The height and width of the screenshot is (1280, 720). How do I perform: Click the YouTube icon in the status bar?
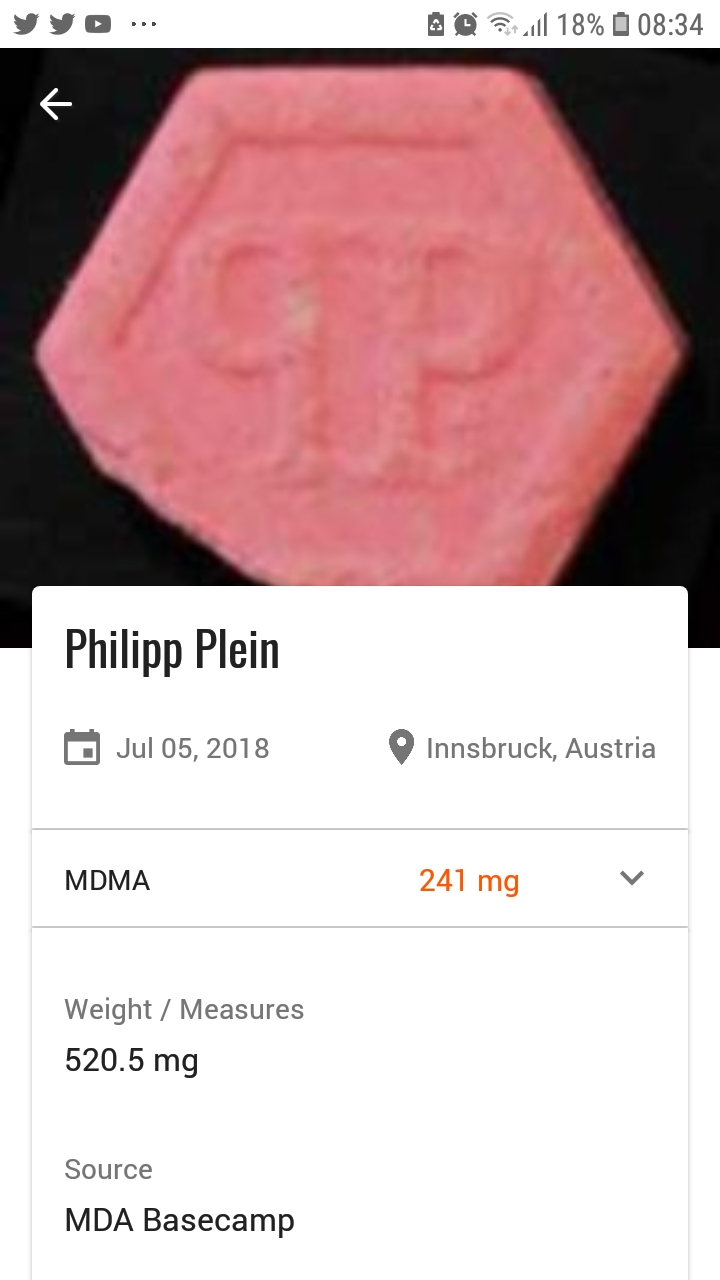tap(98, 23)
